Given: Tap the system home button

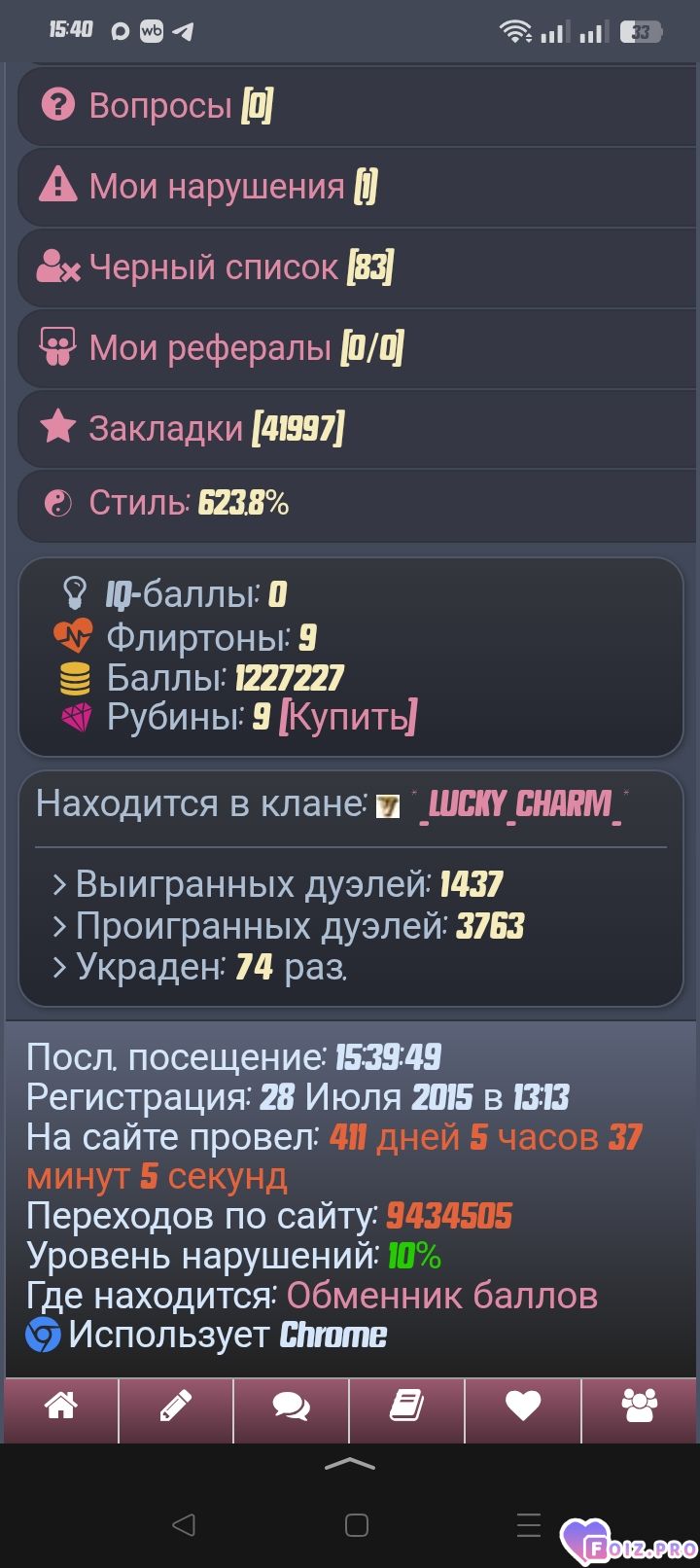Looking at the screenshot, I should pos(357,1524).
